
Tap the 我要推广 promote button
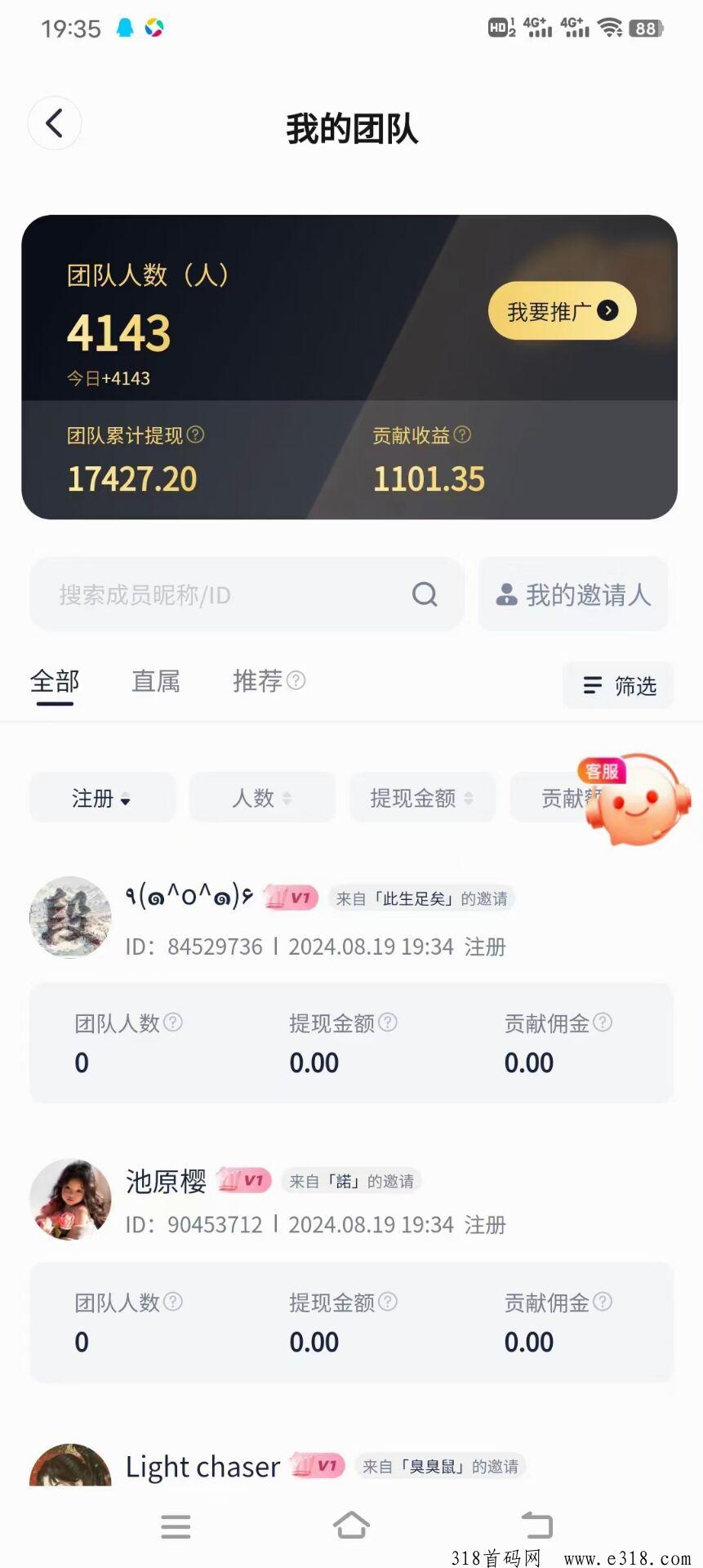562,311
